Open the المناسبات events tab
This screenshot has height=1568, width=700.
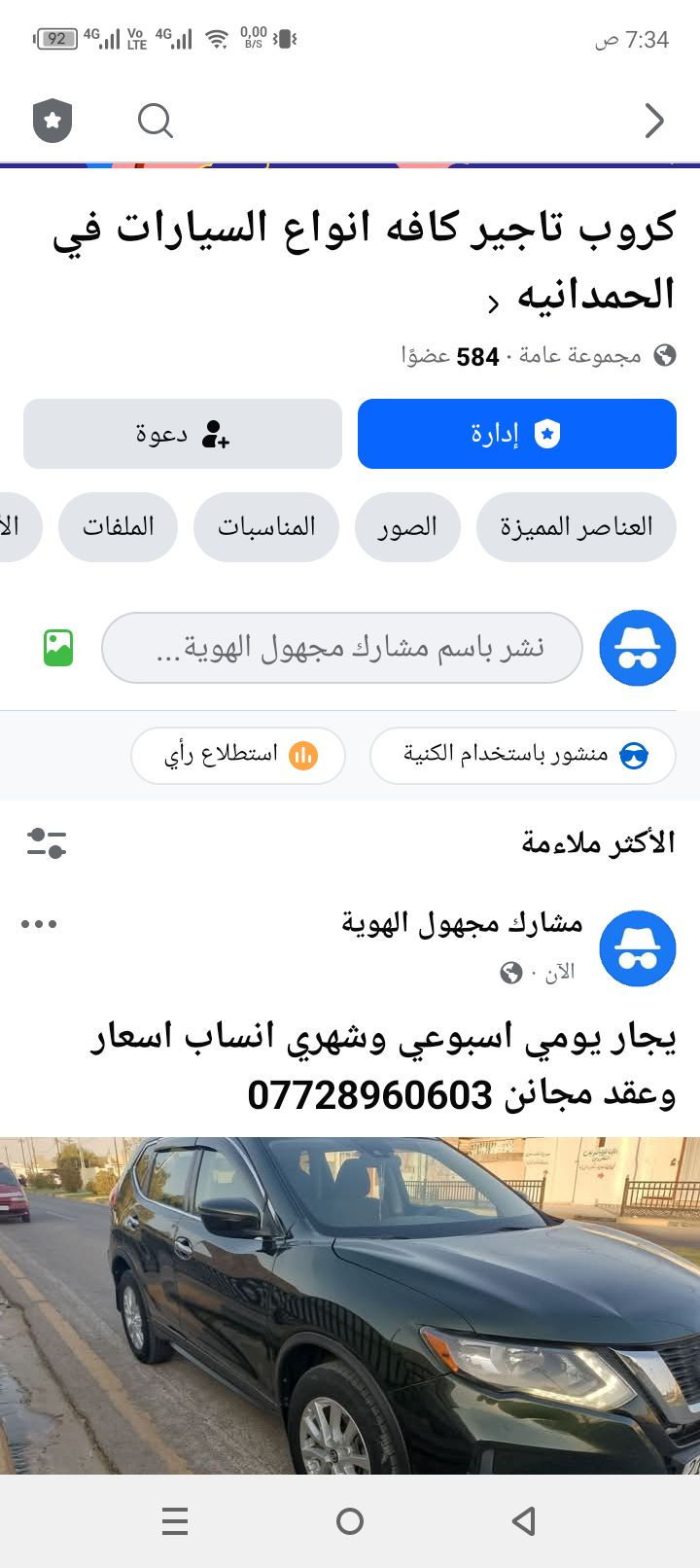266,527
